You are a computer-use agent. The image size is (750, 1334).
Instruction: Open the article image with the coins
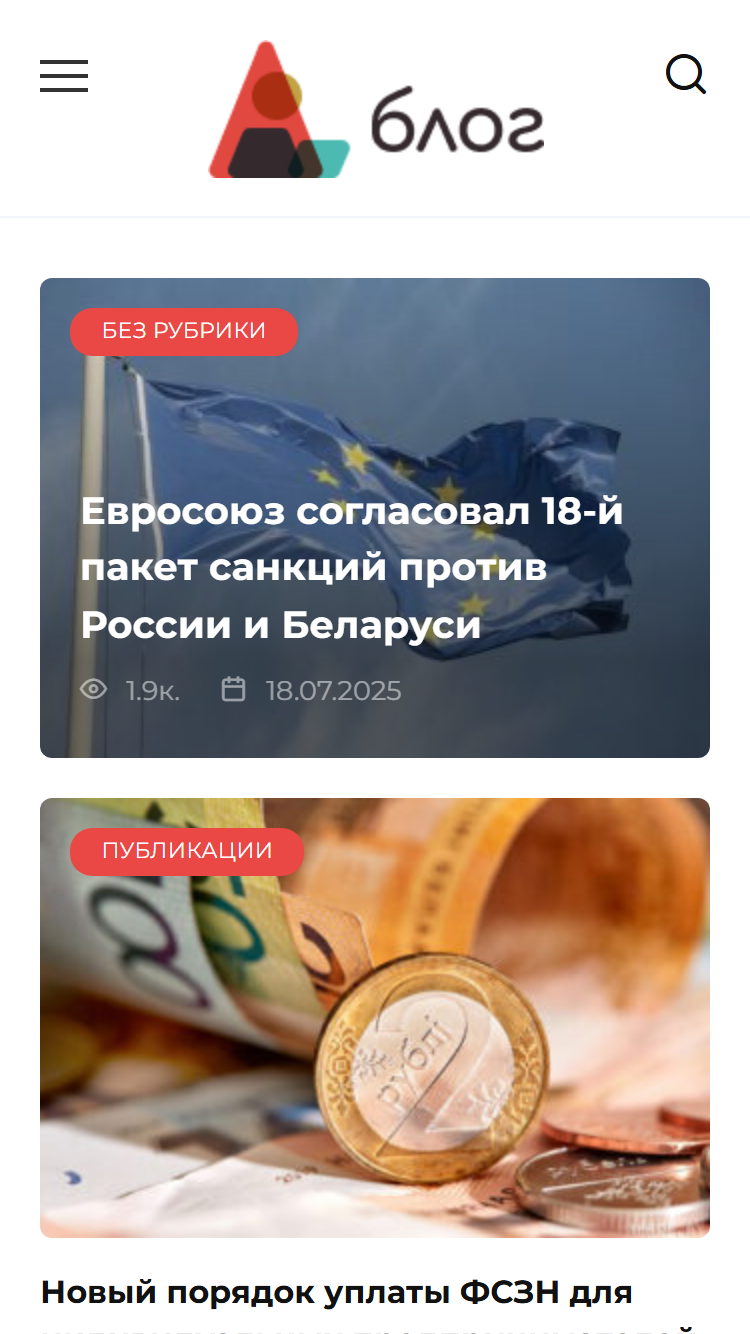point(375,1017)
